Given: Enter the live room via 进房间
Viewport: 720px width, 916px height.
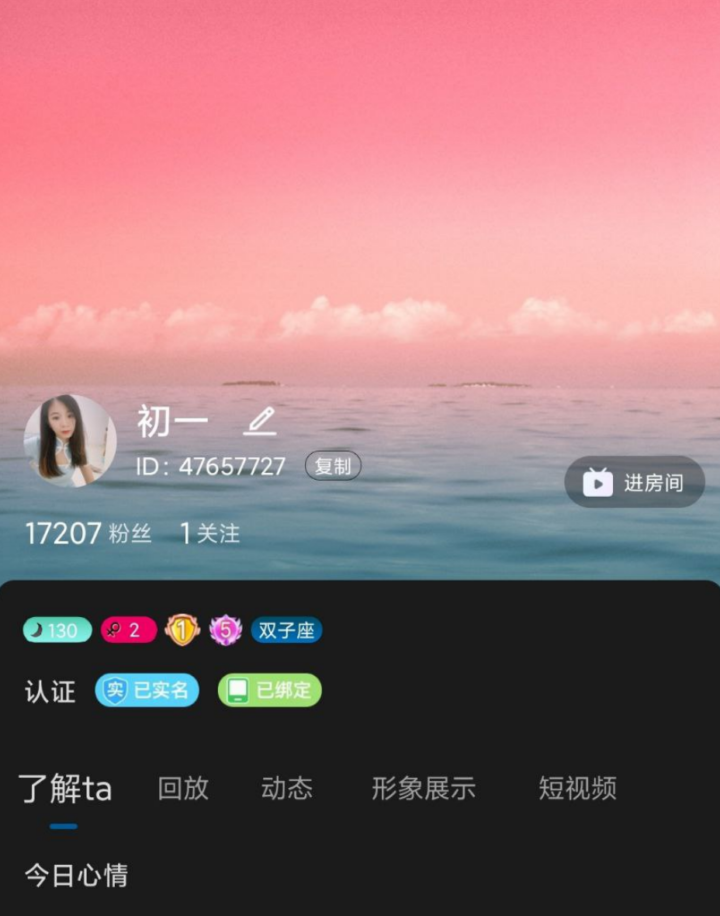Looking at the screenshot, I should tap(634, 483).
